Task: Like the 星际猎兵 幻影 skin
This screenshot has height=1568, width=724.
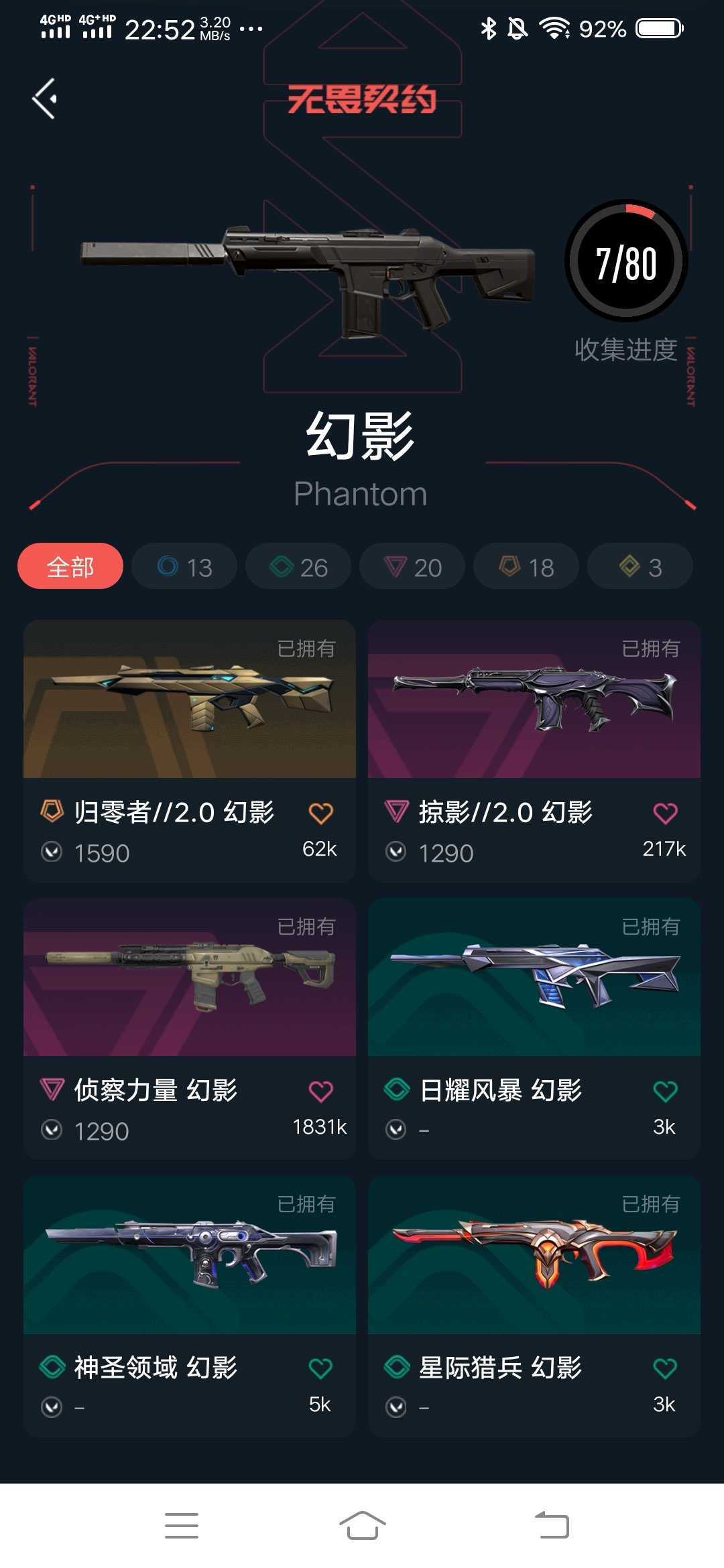Action: point(665,1368)
